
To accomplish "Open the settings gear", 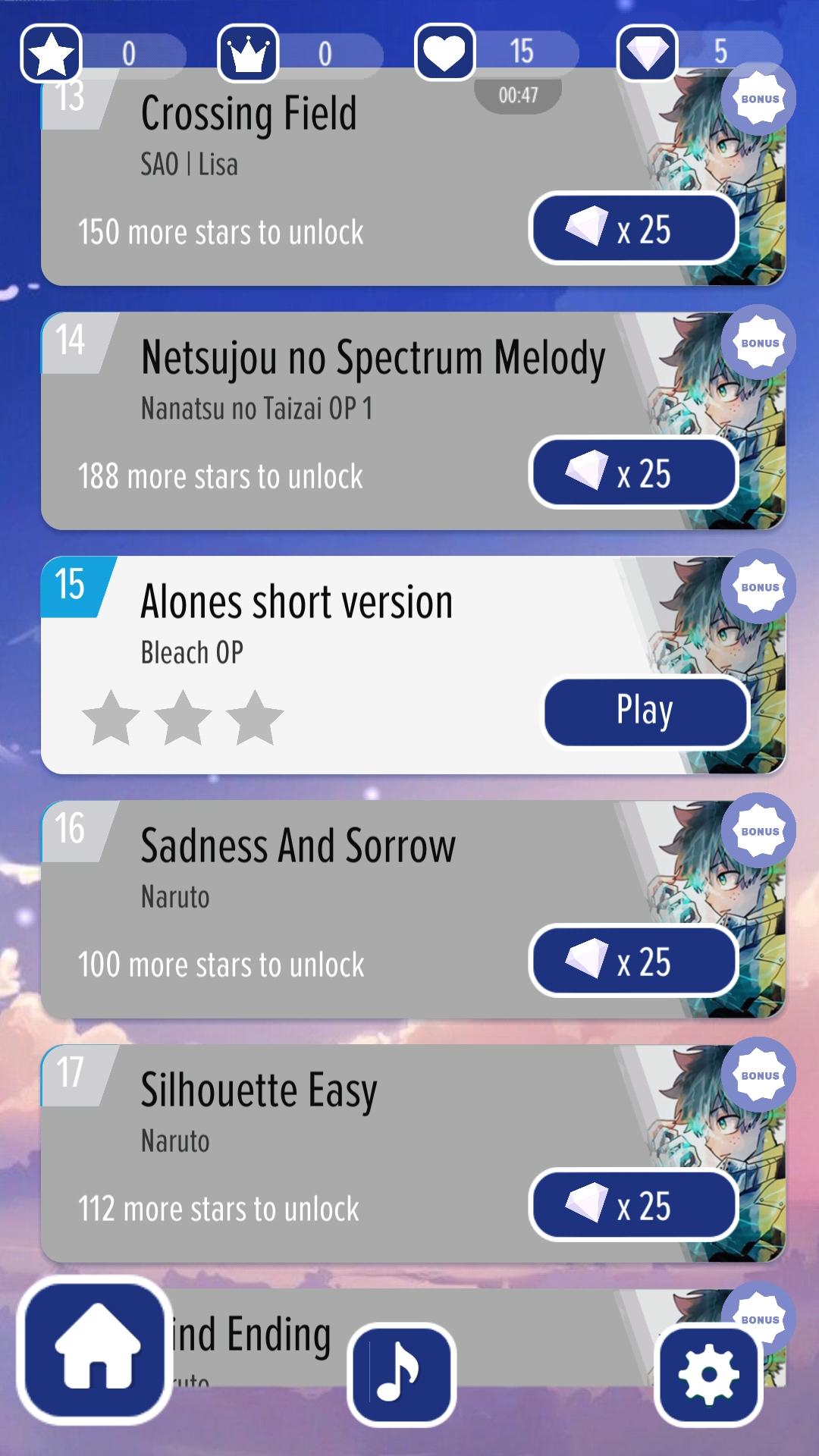I will click(708, 1375).
